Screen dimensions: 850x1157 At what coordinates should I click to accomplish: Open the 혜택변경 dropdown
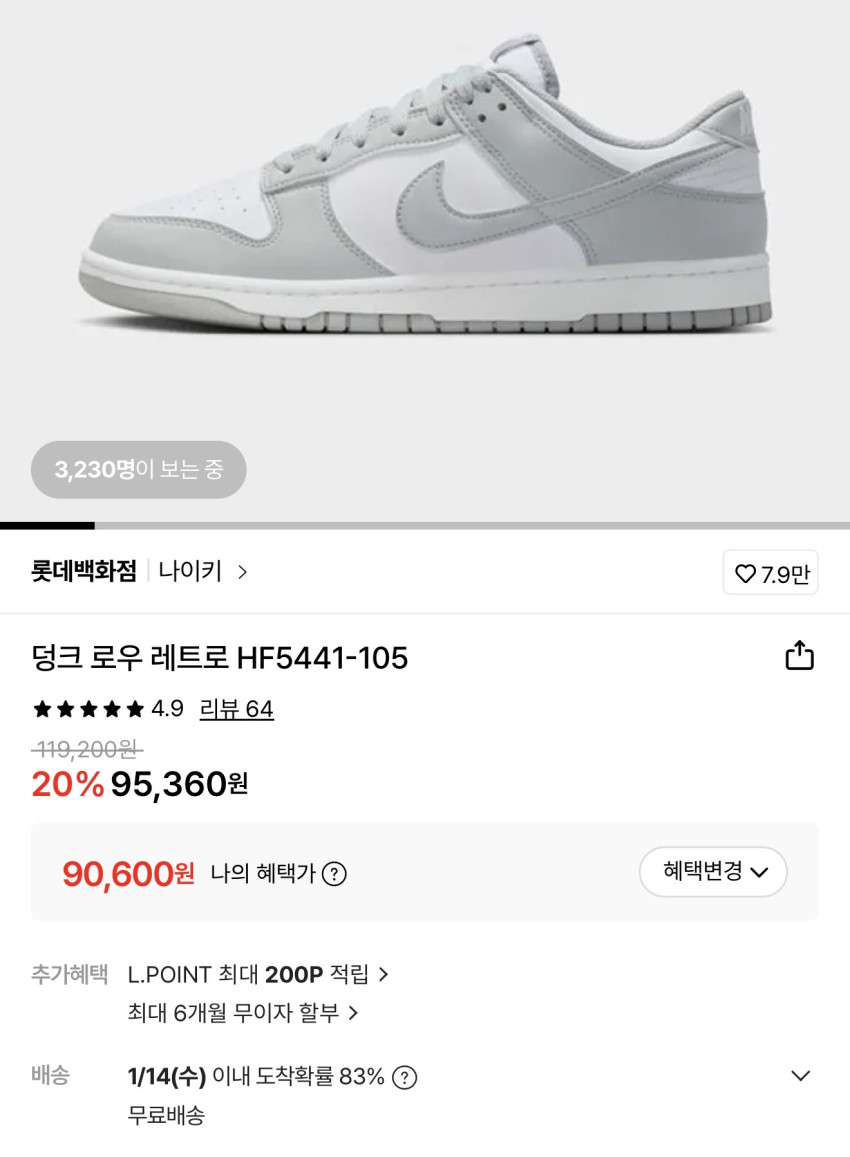tap(713, 871)
